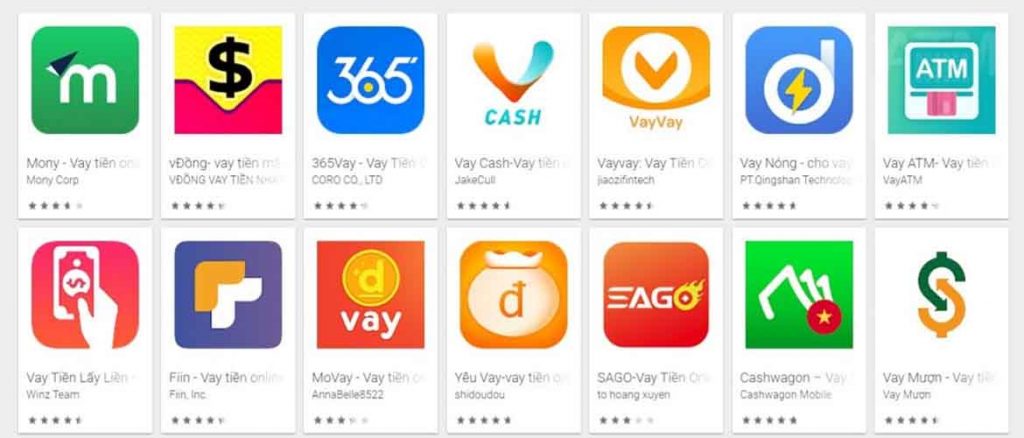The width and height of the screenshot is (1024, 438).
Task: Open the Vayvay app card
Action: tap(655, 81)
